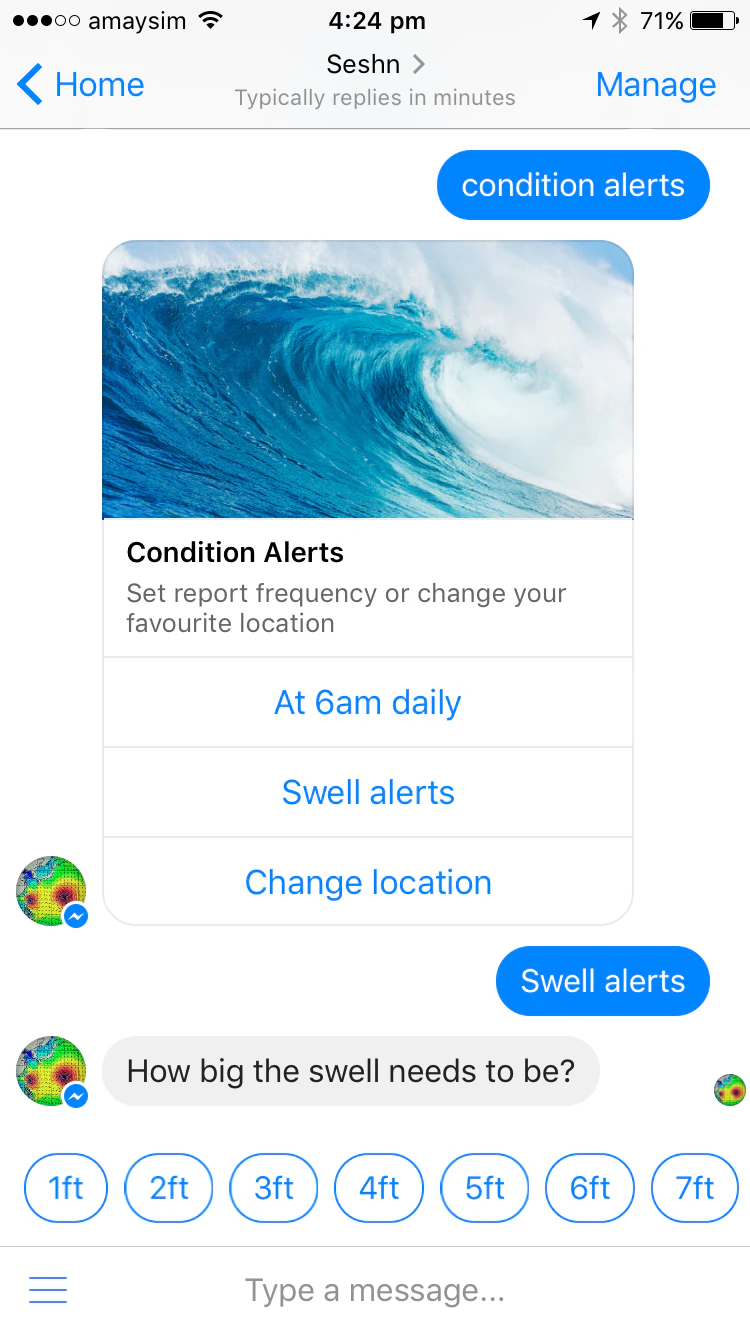This screenshot has height=1334, width=750.
Task: Choose Change location
Action: coord(368,882)
